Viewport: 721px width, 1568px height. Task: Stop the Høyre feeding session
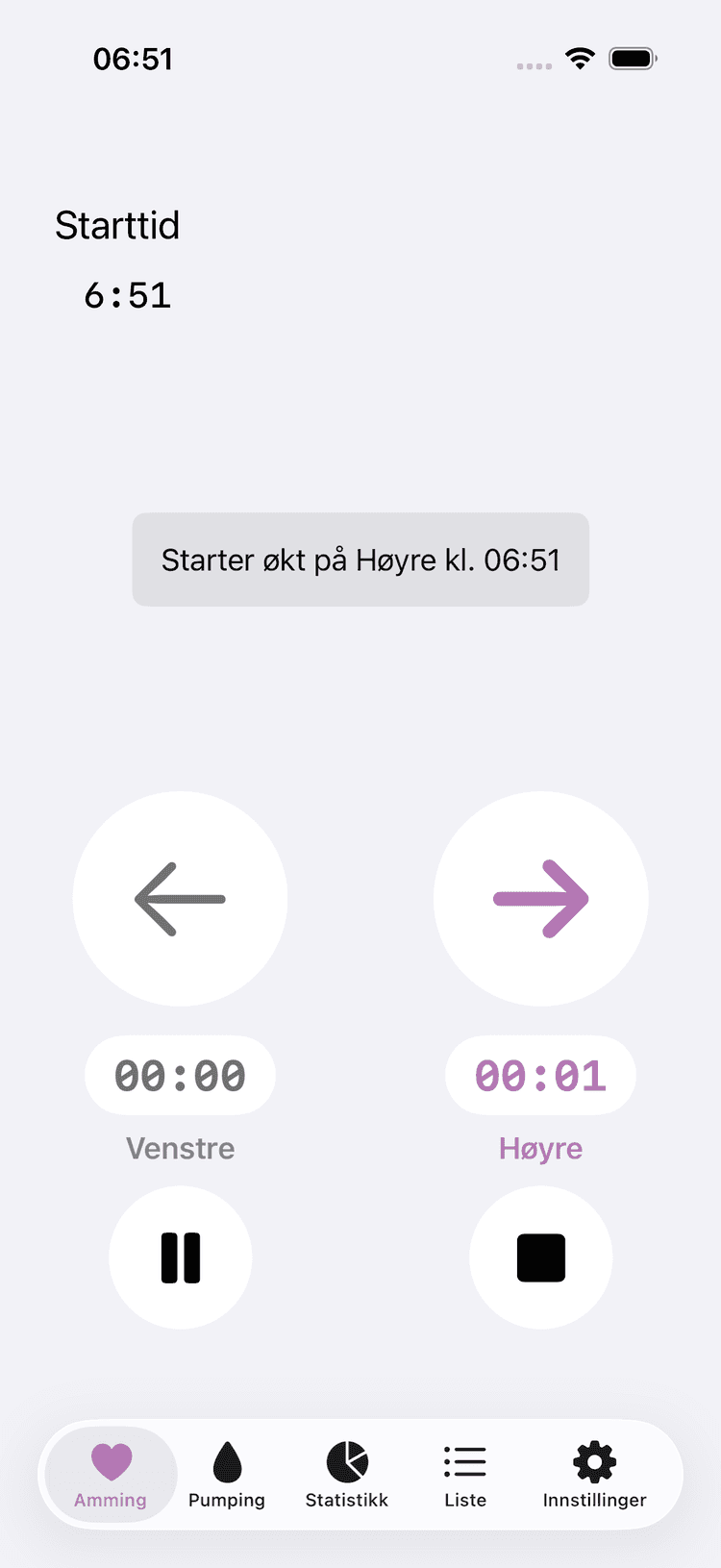click(x=540, y=1257)
